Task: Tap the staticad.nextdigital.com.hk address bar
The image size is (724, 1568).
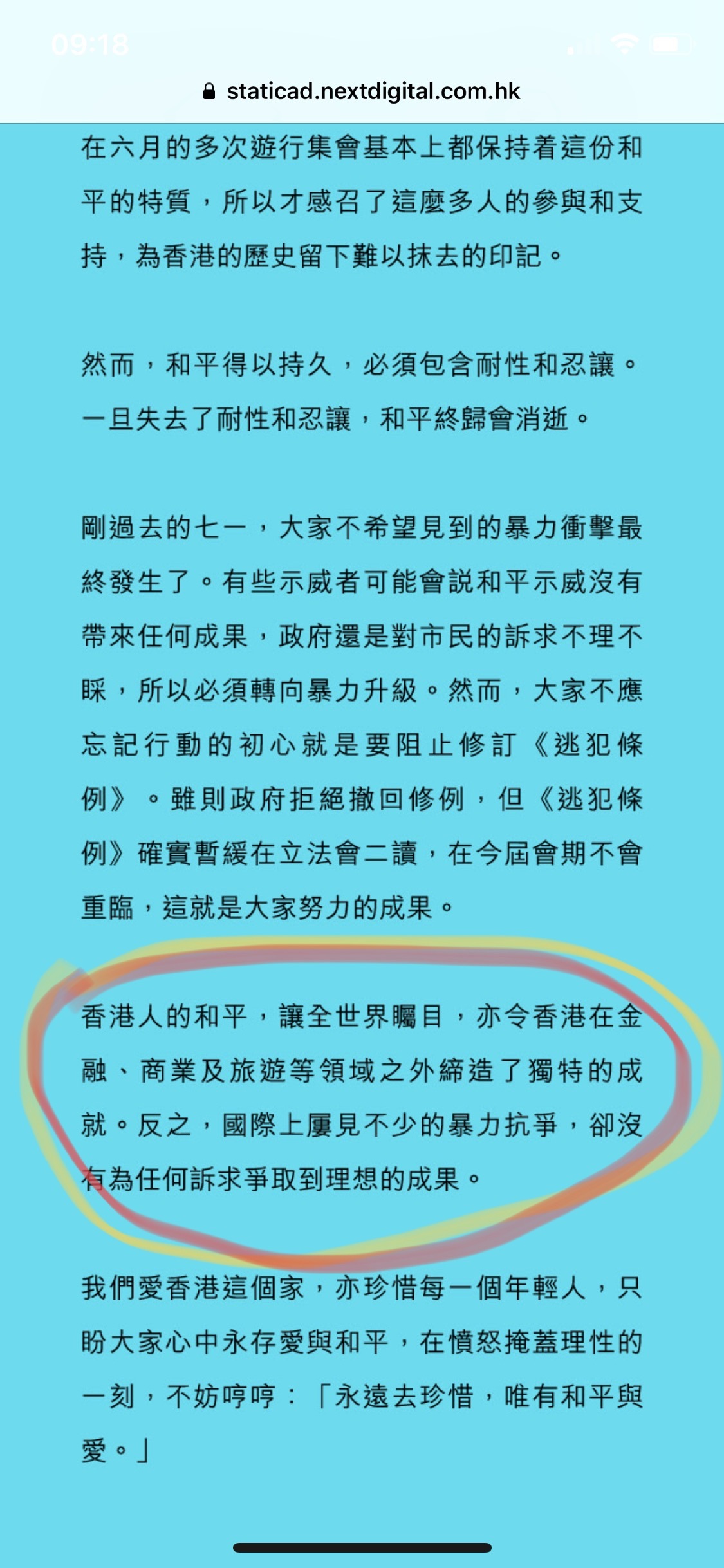Action: [362, 91]
